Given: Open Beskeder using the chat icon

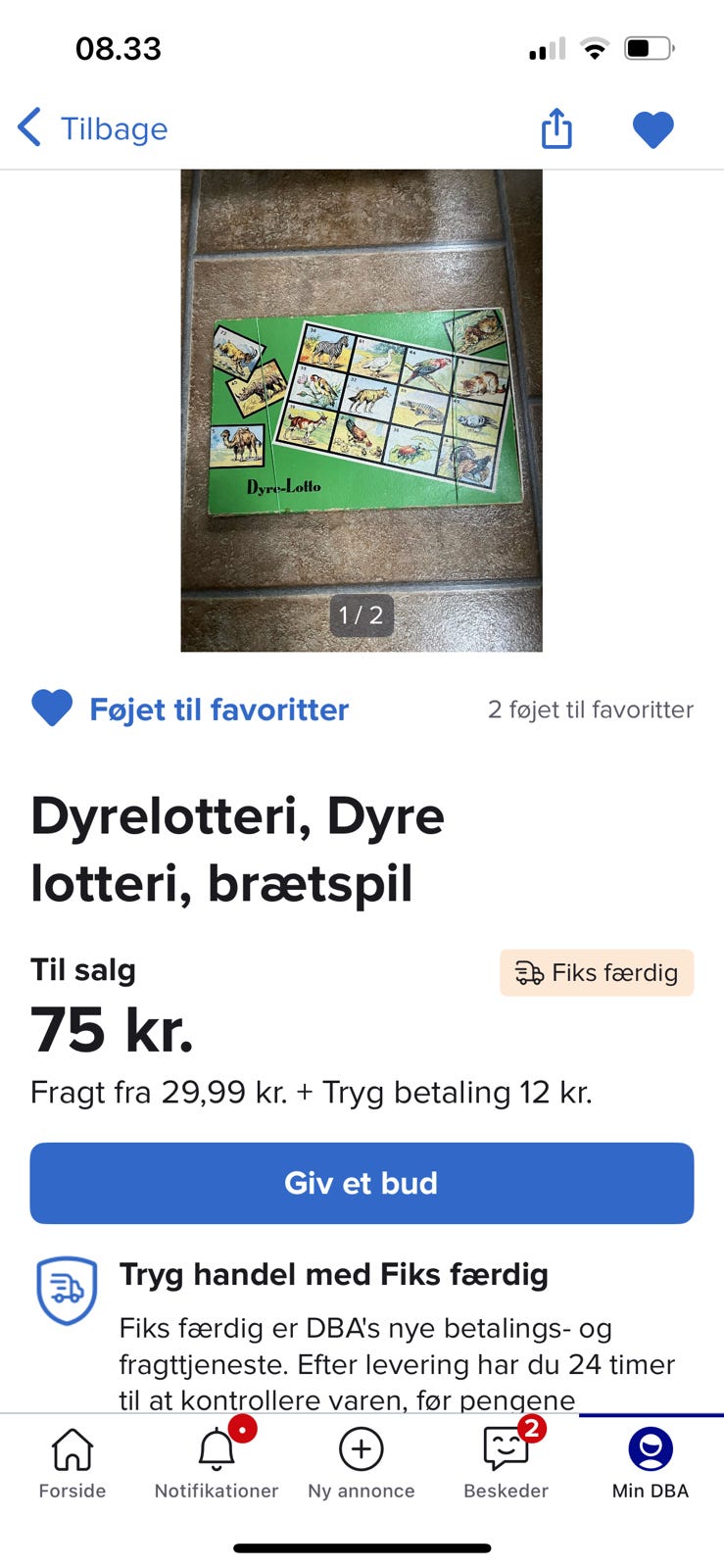Looking at the screenshot, I should (x=506, y=1448).
